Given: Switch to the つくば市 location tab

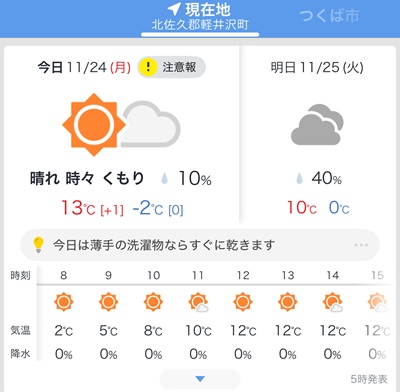Looking at the screenshot, I should pos(329,16).
